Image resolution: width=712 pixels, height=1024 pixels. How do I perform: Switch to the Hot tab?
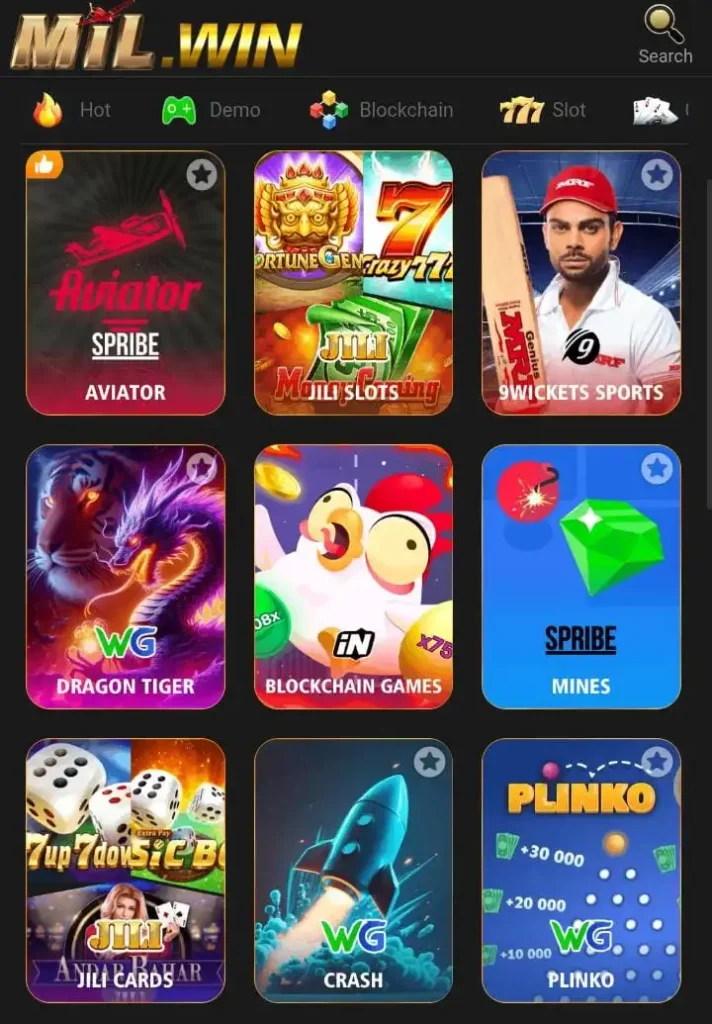click(x=71, y=110)
